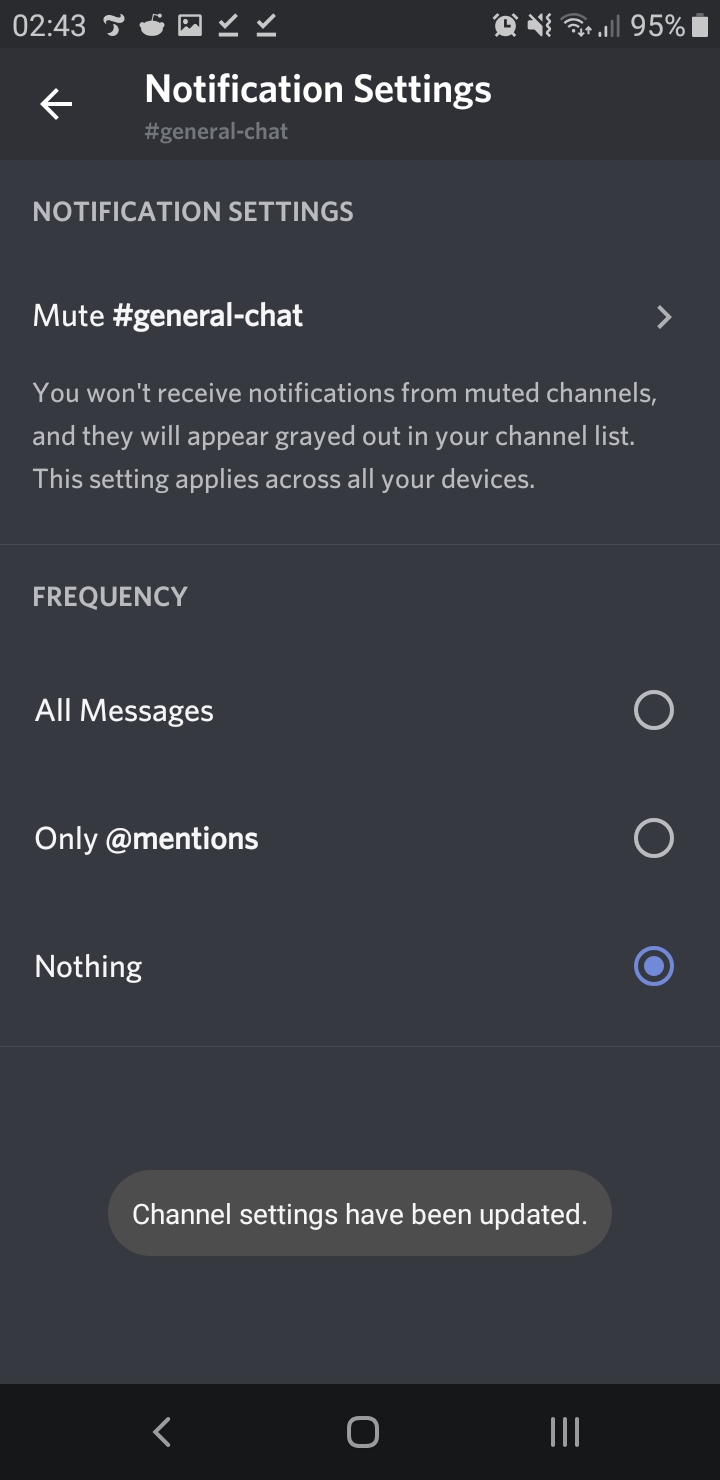Select the All Messages frequency option
Viewport: 720px width, 1480px height.
coord(653,711)
